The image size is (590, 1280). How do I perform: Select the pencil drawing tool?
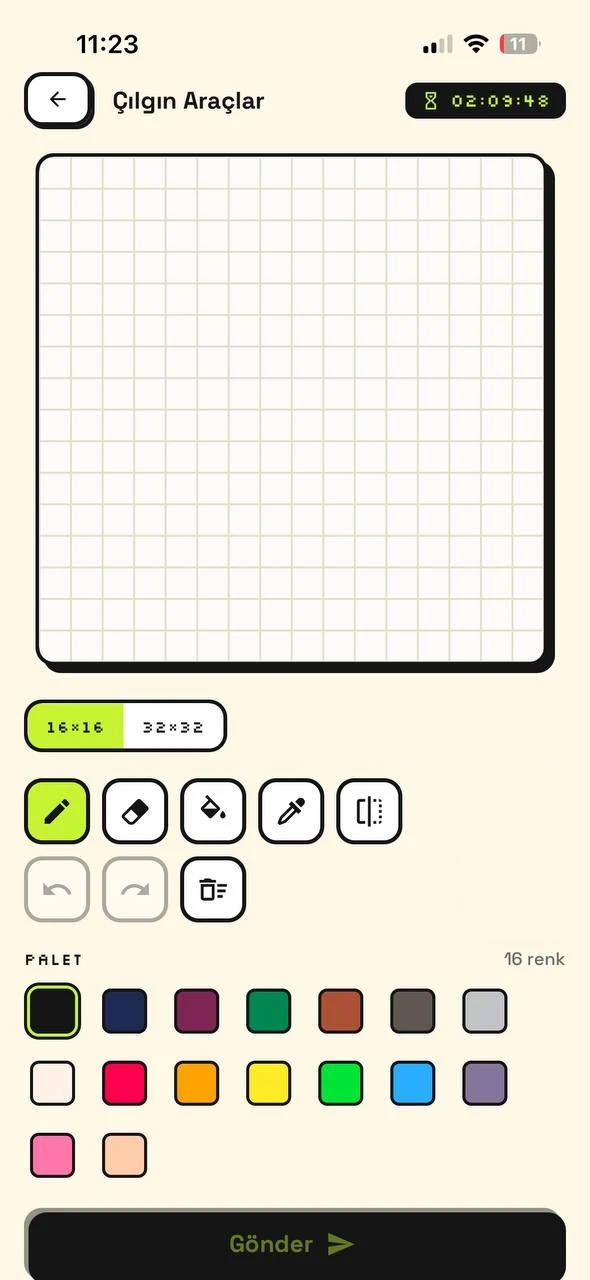pyautogui.click(x=57, y=811)
